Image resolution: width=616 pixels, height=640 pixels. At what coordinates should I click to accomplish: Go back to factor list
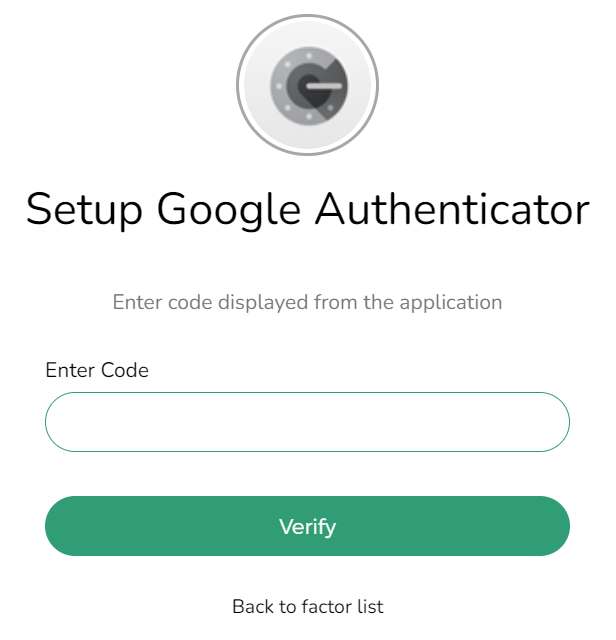click(307, 606)
